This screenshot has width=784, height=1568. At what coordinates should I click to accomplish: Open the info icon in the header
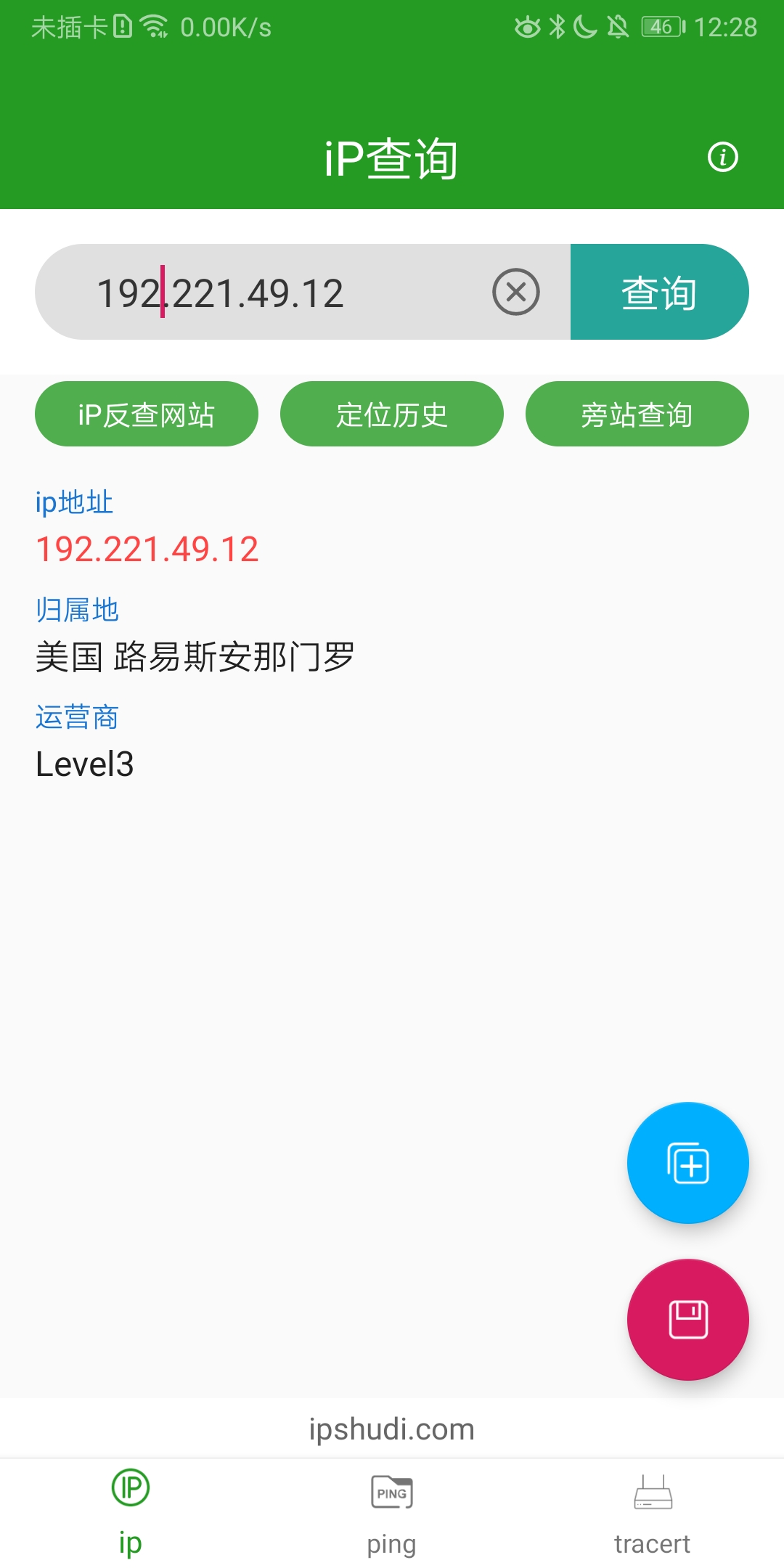pos(722,157)
